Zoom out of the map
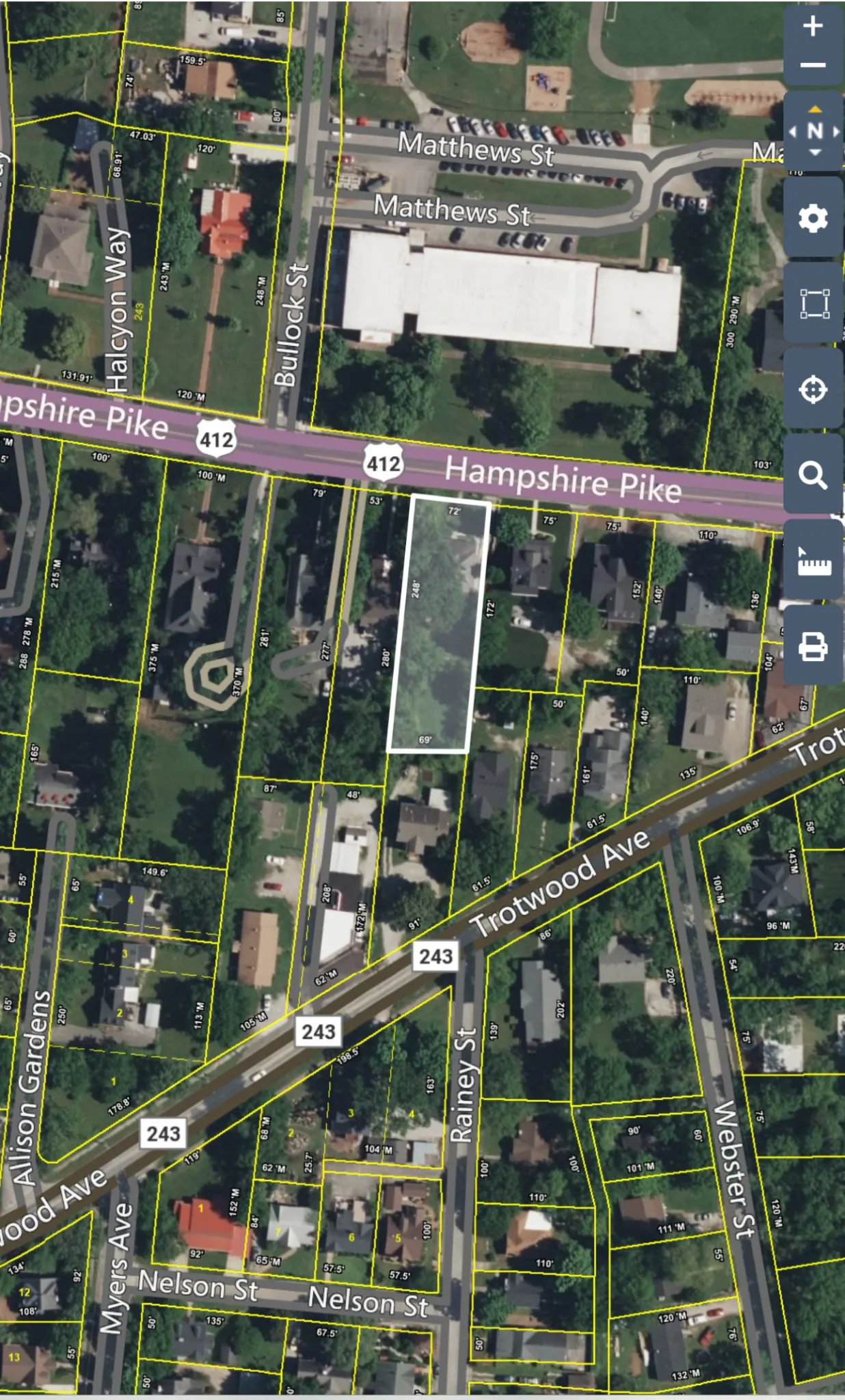The image size is (845, 1400). 812,66
